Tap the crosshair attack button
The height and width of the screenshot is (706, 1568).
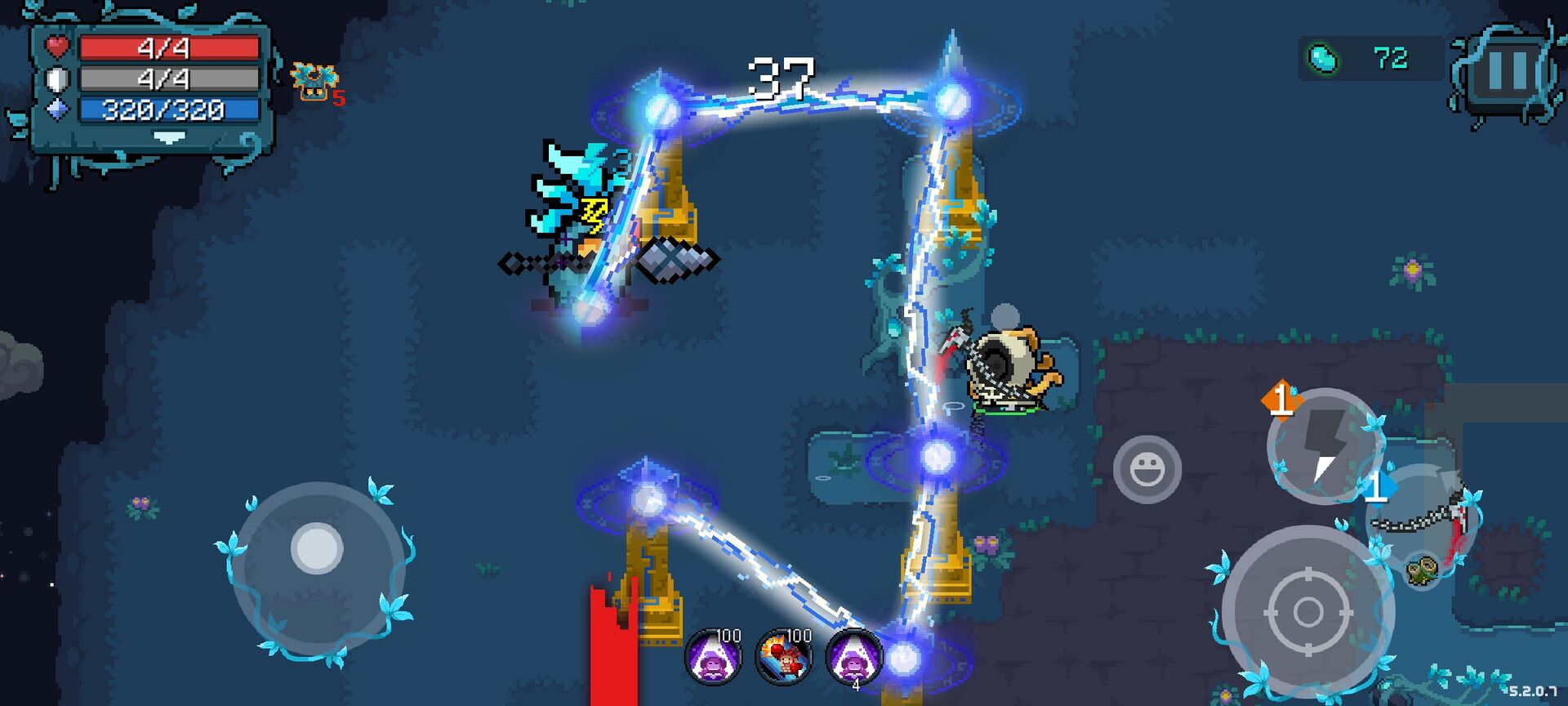pos(1307,610)
